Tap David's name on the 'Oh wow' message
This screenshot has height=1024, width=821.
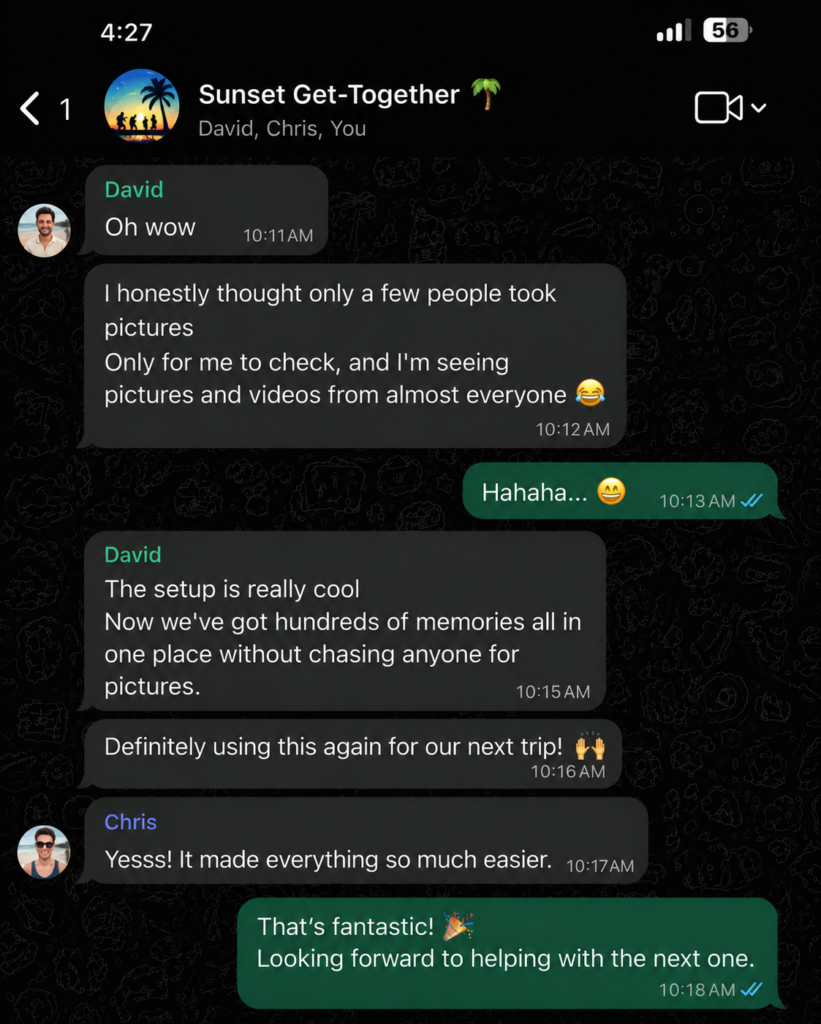click(x=134, y=189)
